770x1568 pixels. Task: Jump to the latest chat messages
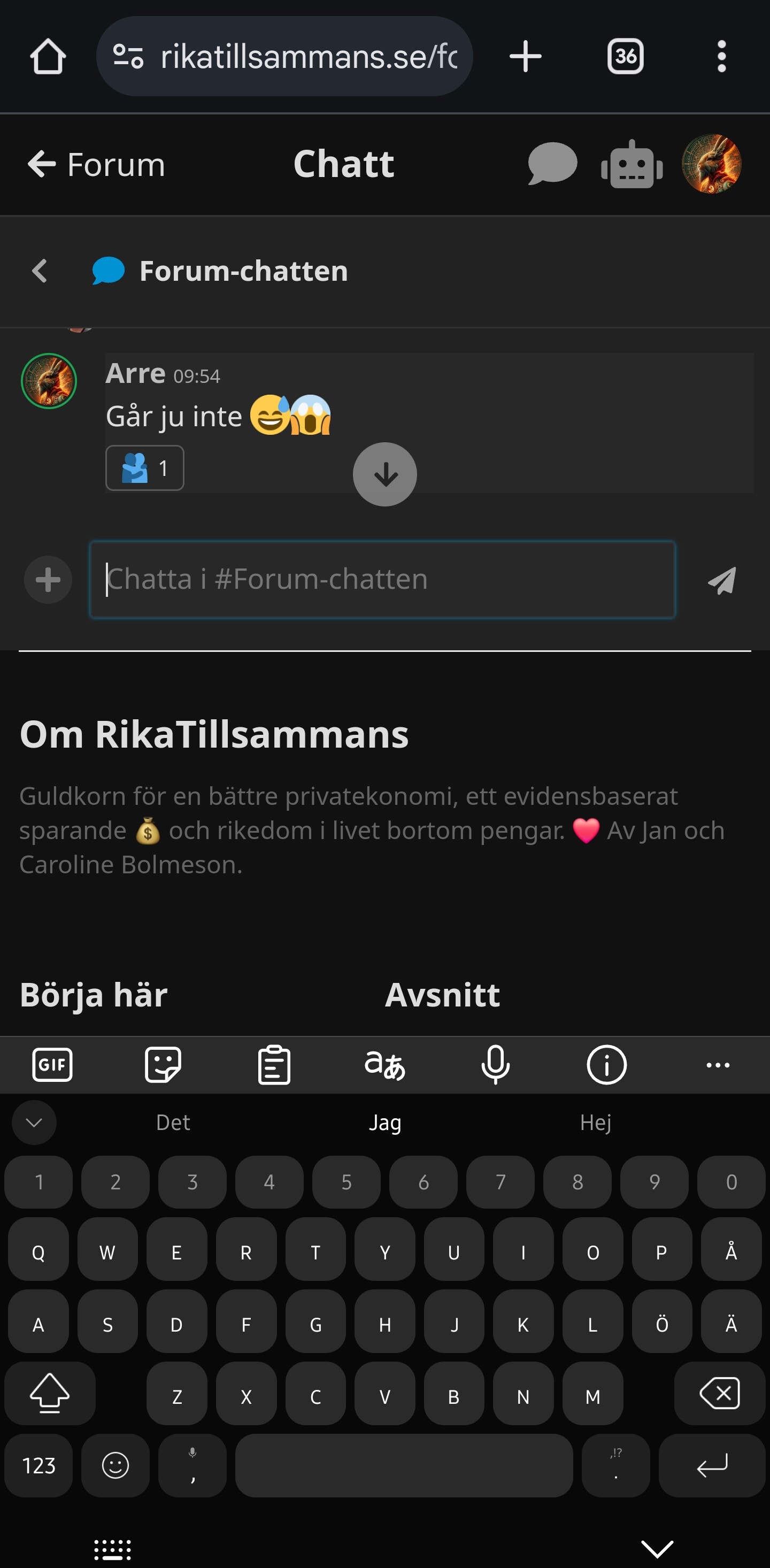(384, 474)
